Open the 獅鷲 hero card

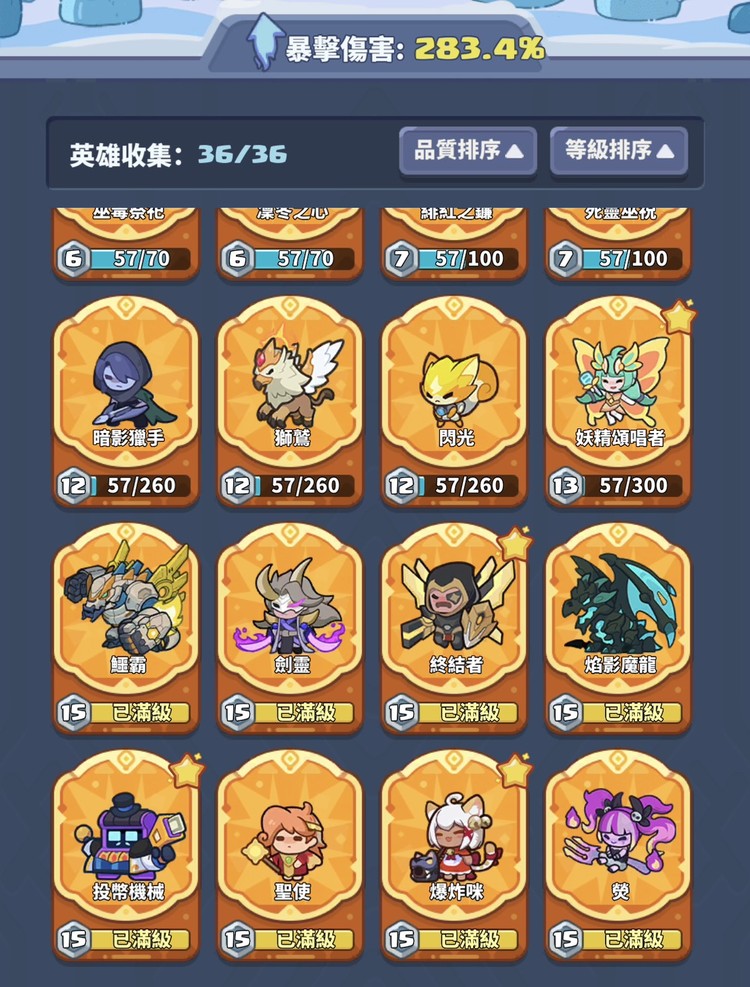point(291,400)
